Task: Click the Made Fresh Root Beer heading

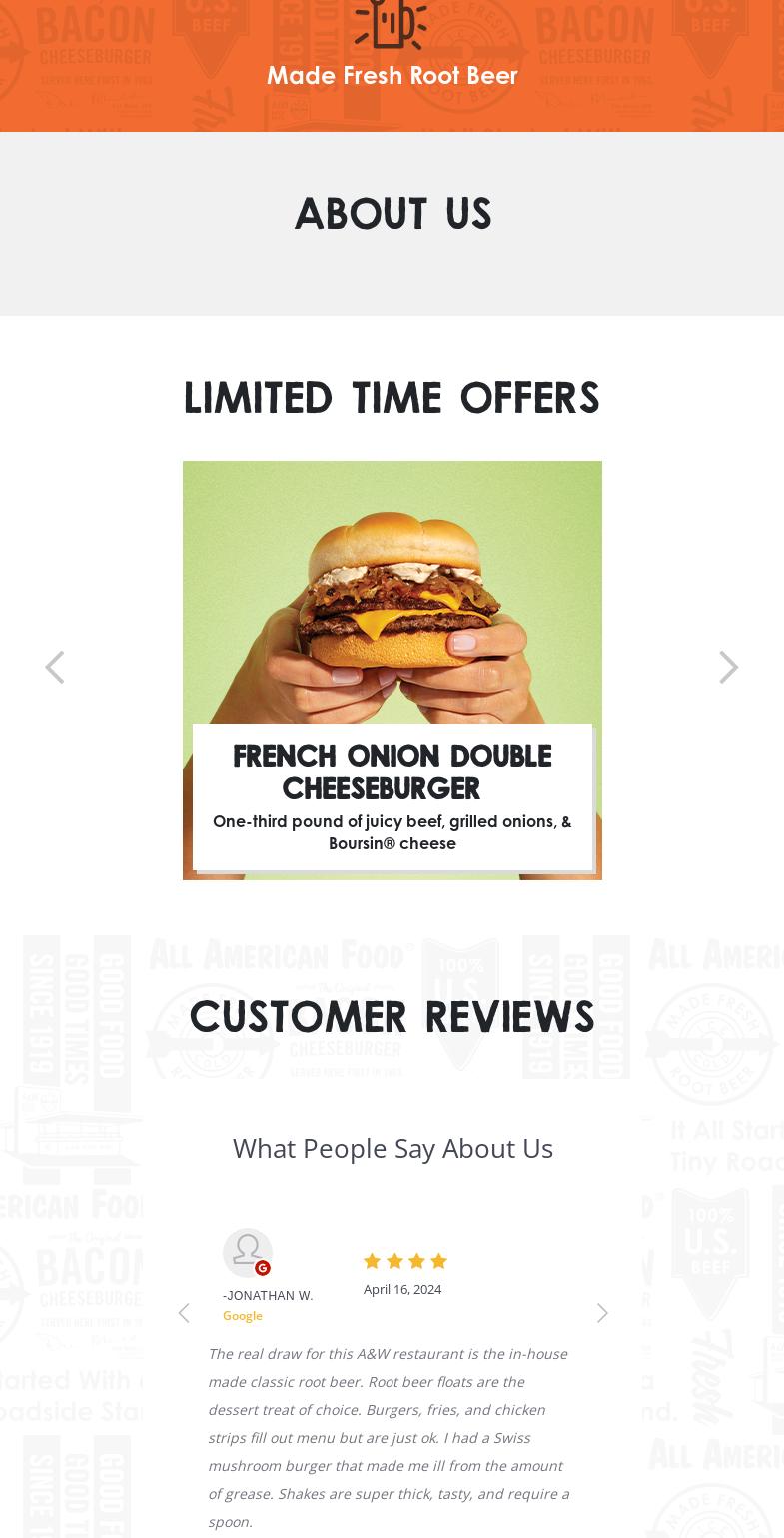Action: tap(392, 75)
